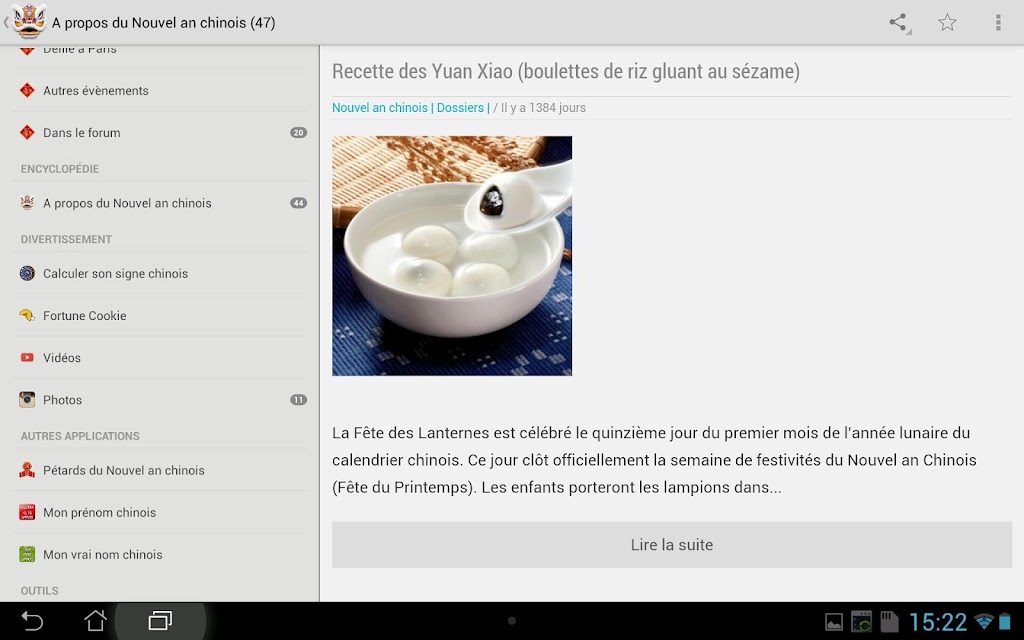Open A propos du Nouvel an chinois row
1024x640 pixels.
161,203
